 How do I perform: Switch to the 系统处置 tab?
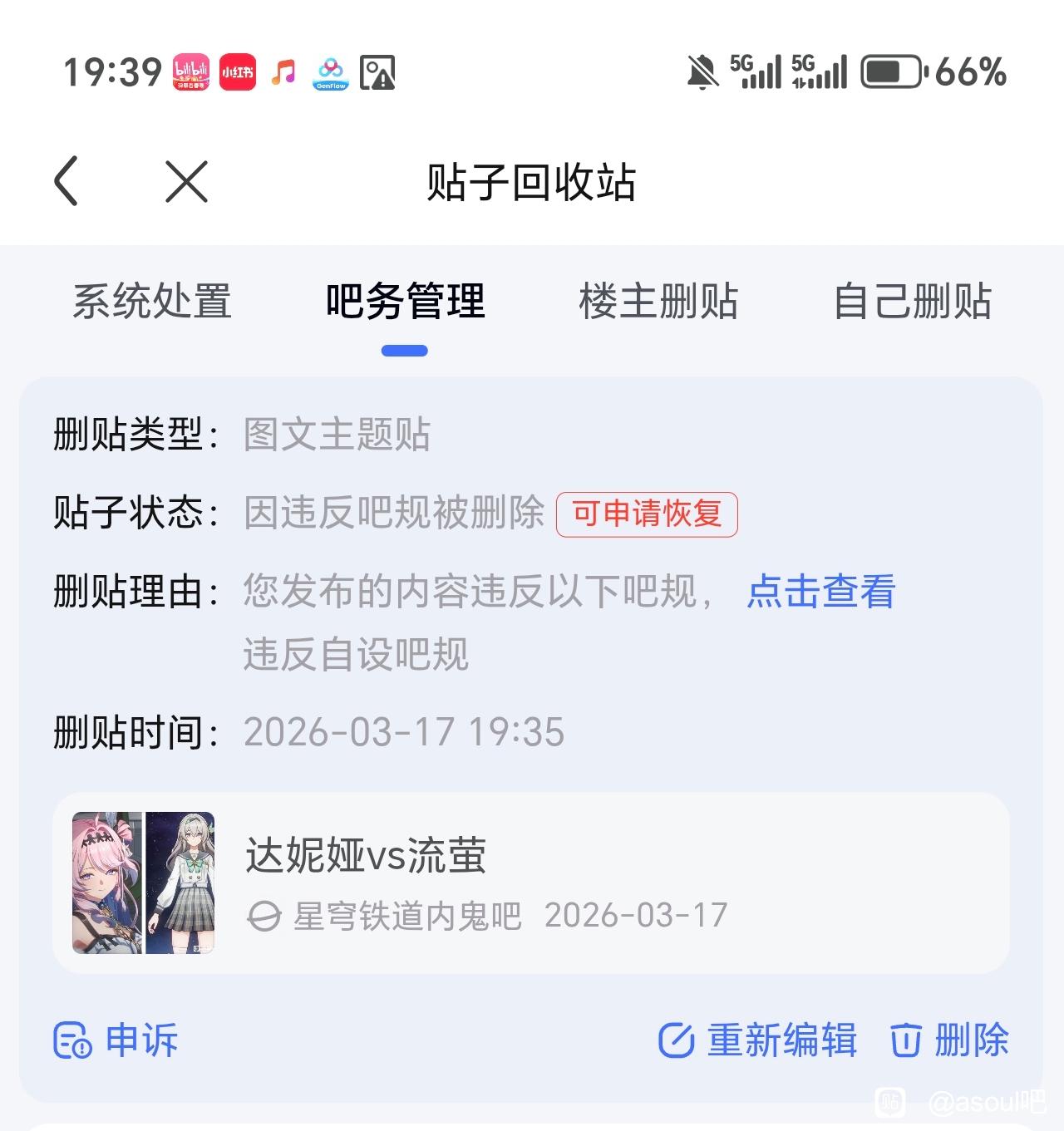(152, 301)
